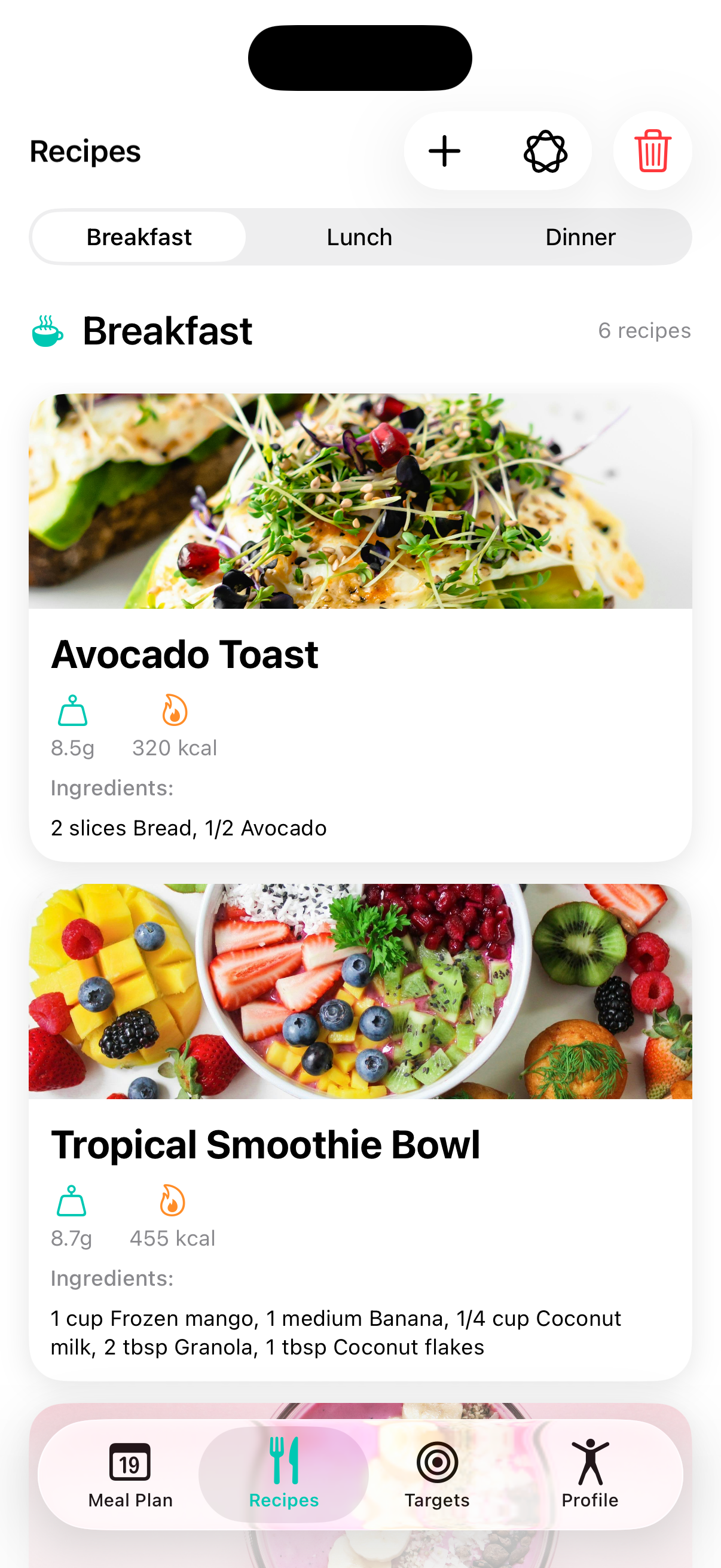
Task: Switch to the Lunch tab
Action: [x=359, y=237]
